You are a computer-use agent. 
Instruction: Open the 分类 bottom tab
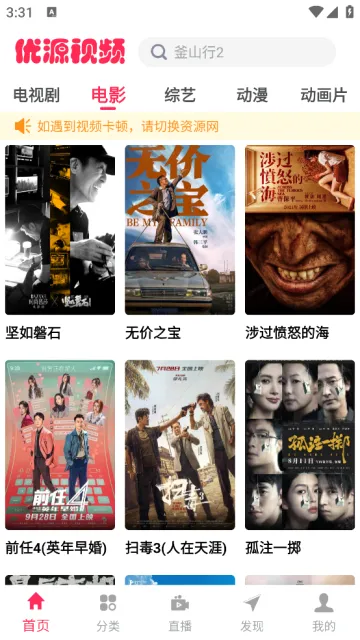point(108,612)
